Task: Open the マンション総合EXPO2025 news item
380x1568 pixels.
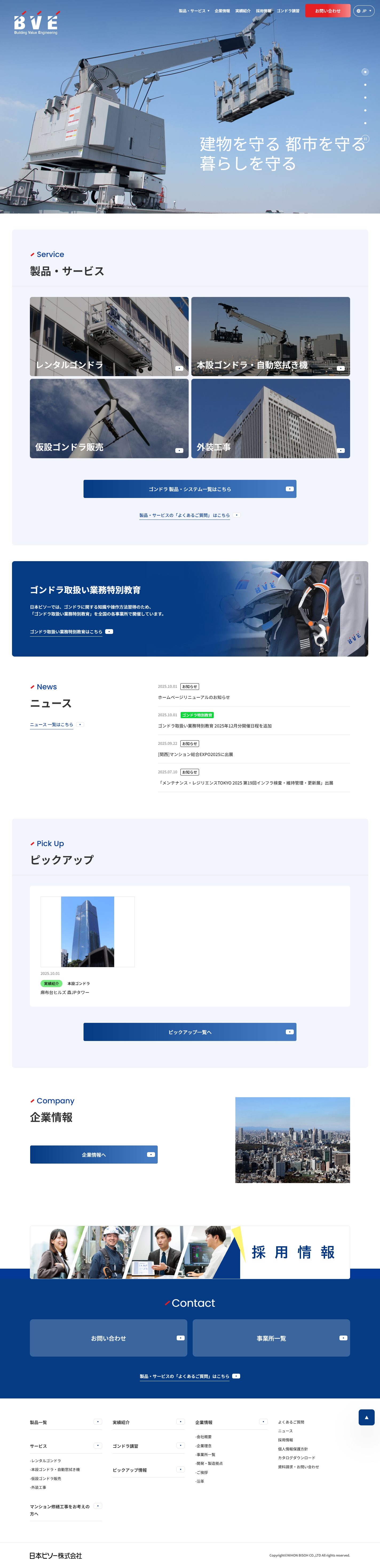Action: point(196,754)
